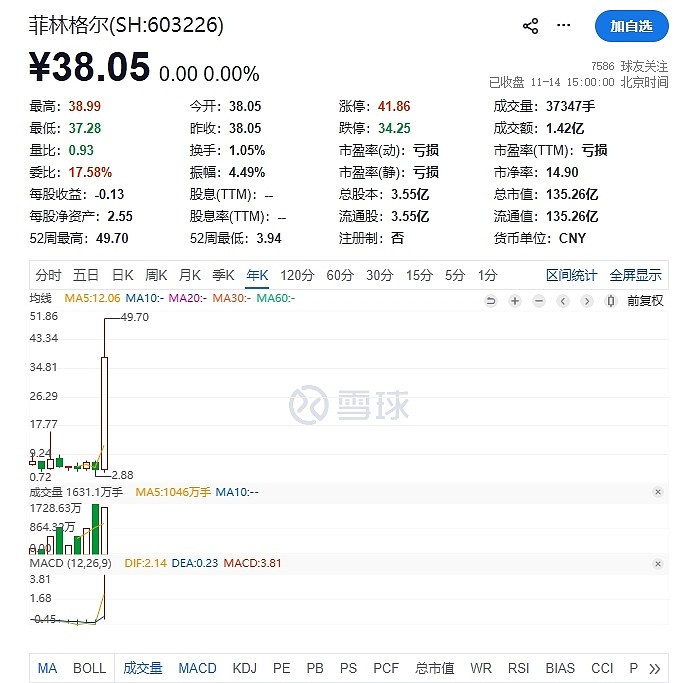Viewport: 684px width, 683px height.
Task: Switch to the 五日 chart tab
Action: (86, 275)
